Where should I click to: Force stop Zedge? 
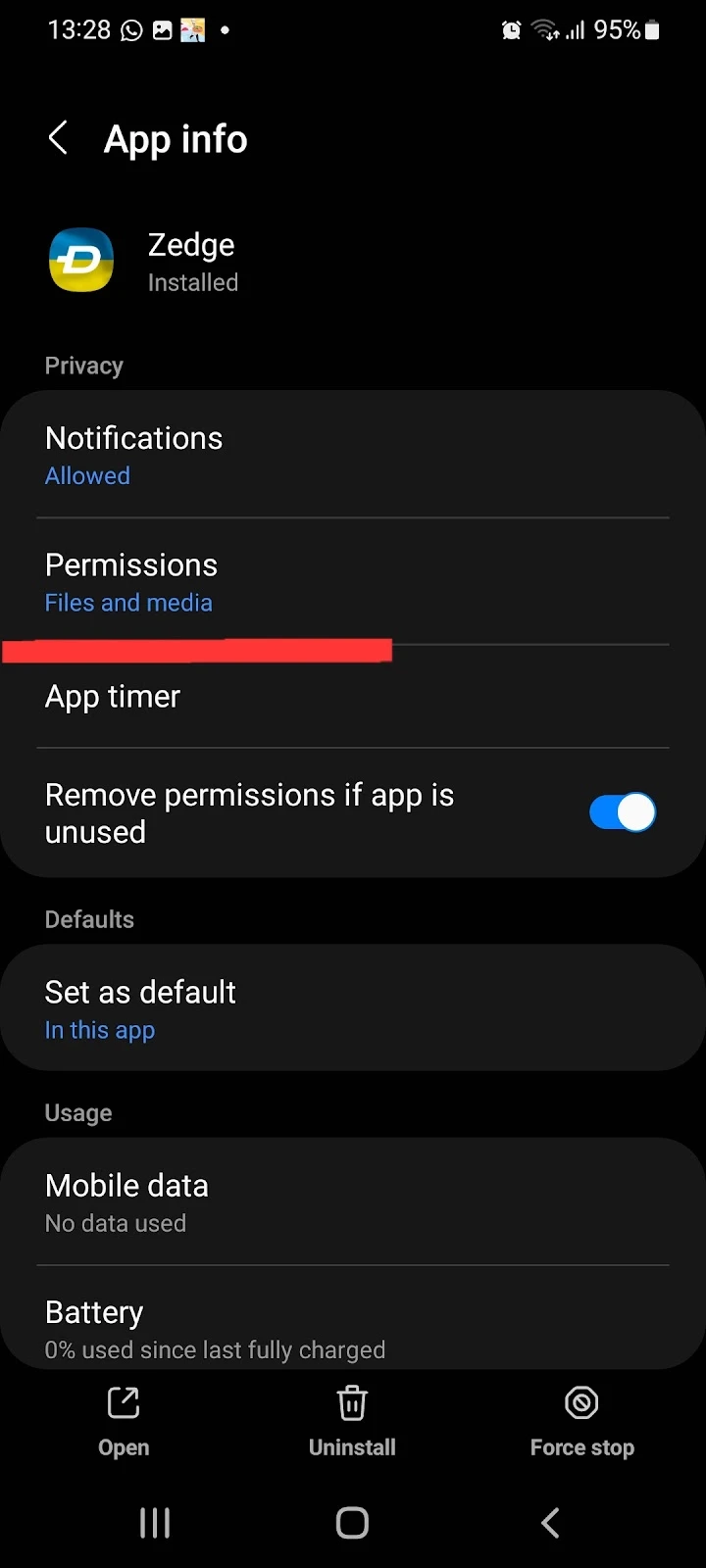(x=581, y=1422)
